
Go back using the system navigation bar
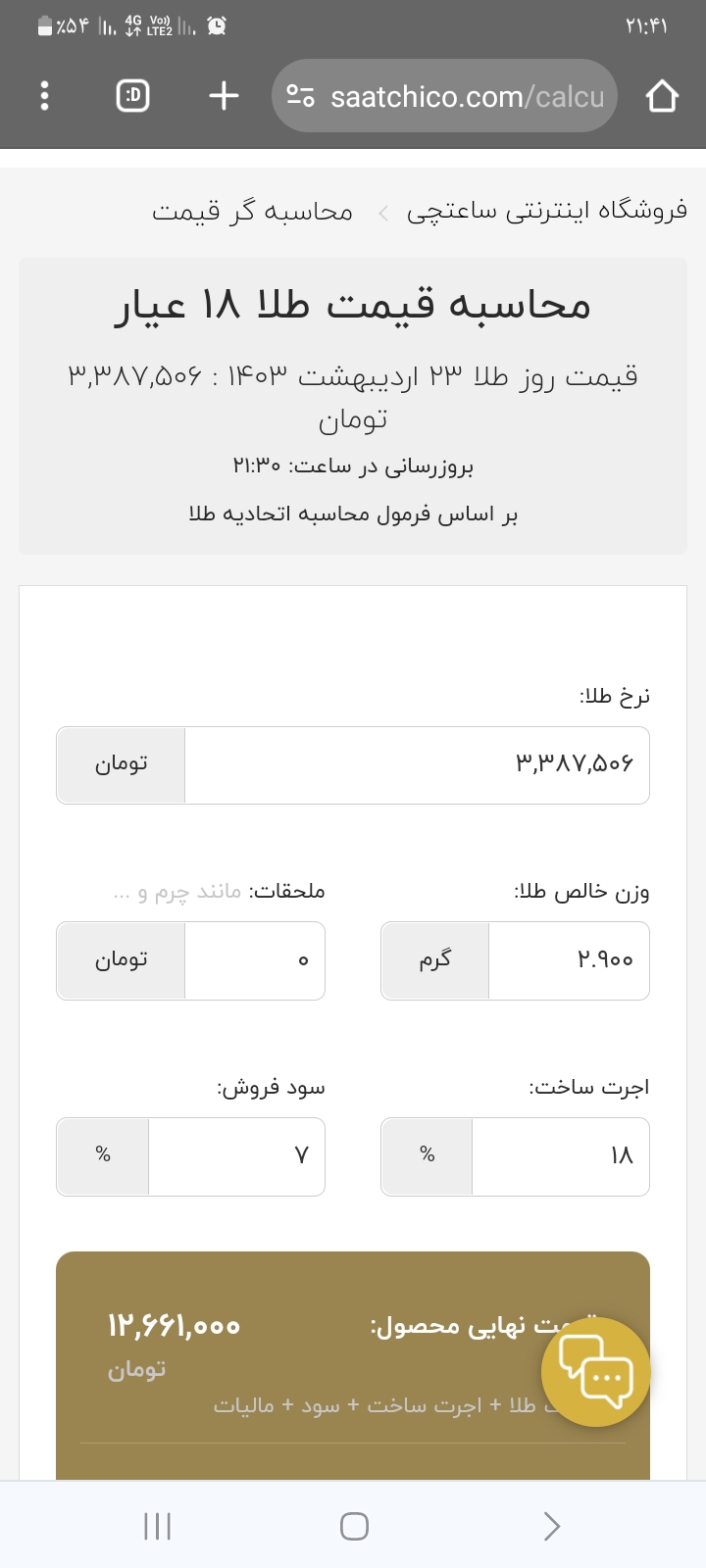pyautogui.click(x=551, y=1526)
